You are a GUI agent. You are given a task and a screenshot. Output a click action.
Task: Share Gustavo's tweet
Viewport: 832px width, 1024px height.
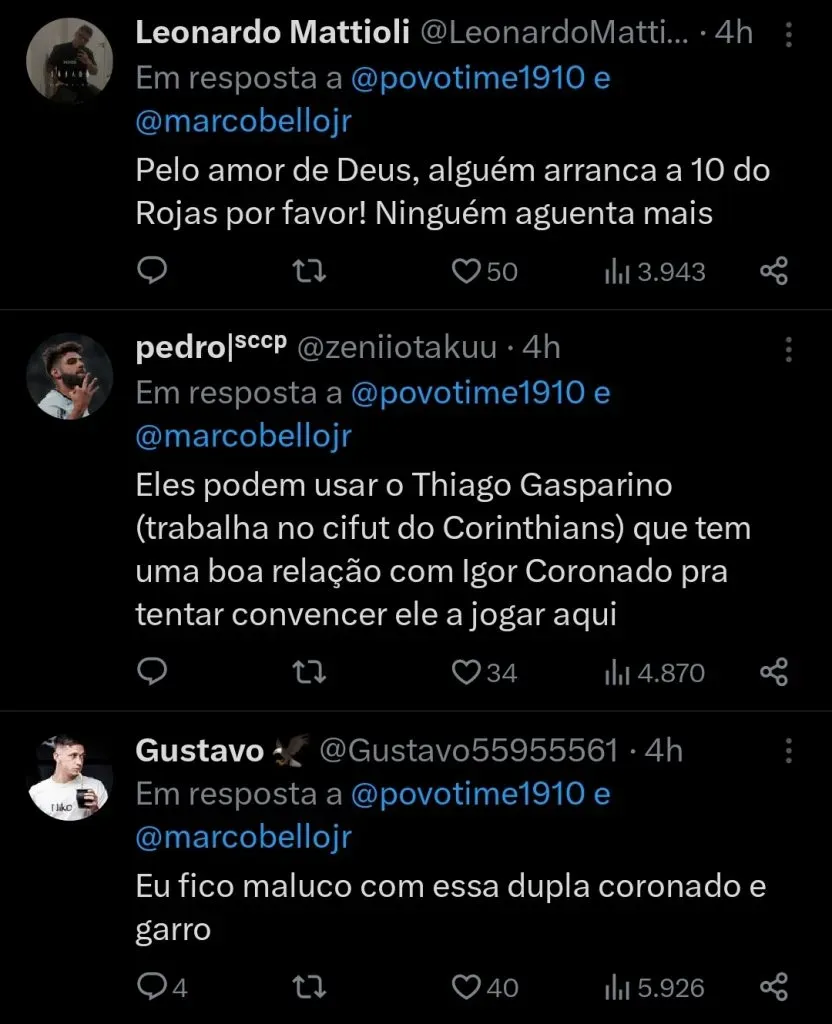tap(774, 988)
